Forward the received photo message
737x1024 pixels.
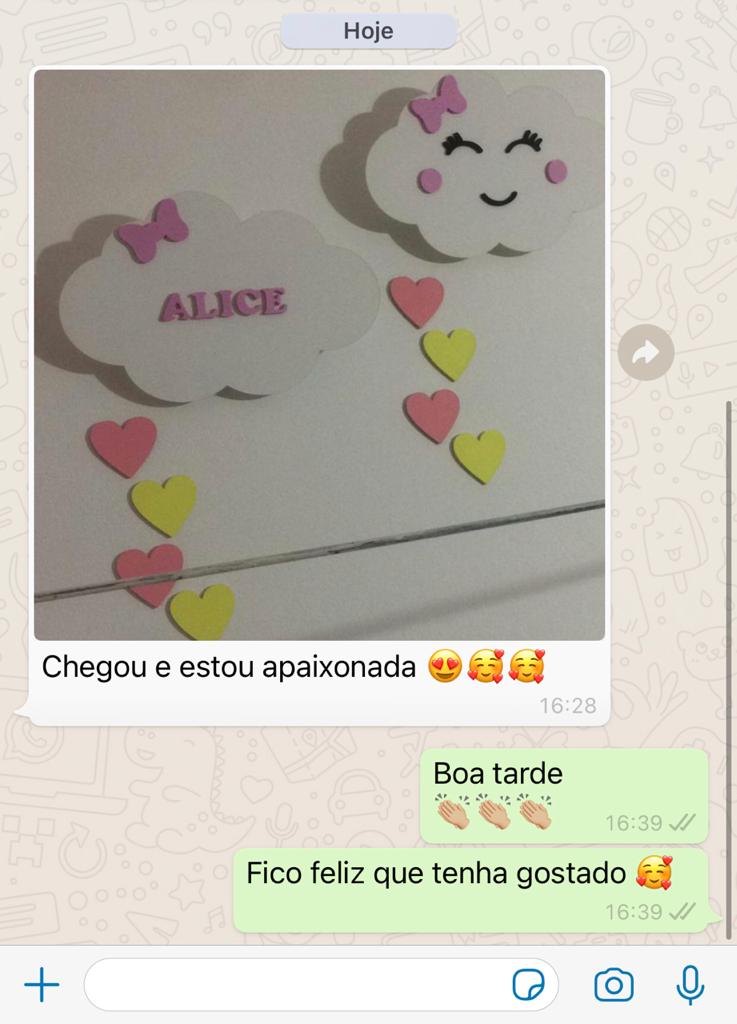point(645,352)
